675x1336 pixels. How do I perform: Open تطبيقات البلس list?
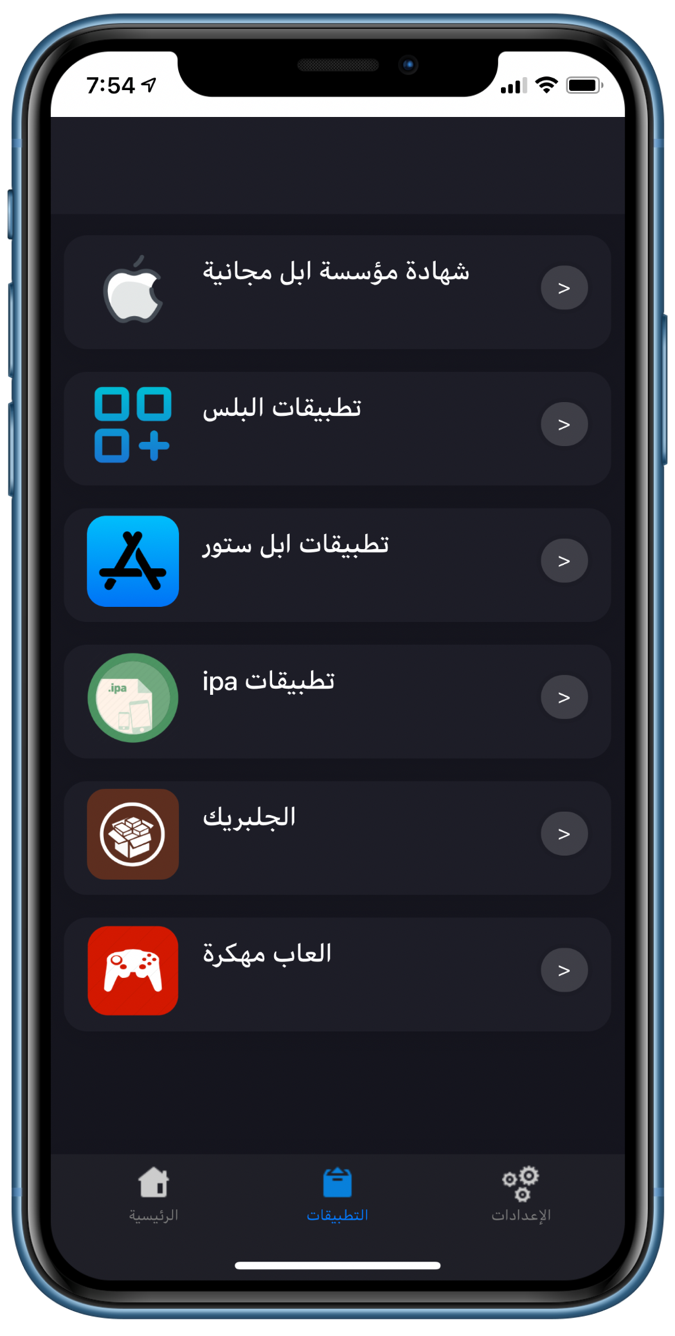(x=337, y=427)
